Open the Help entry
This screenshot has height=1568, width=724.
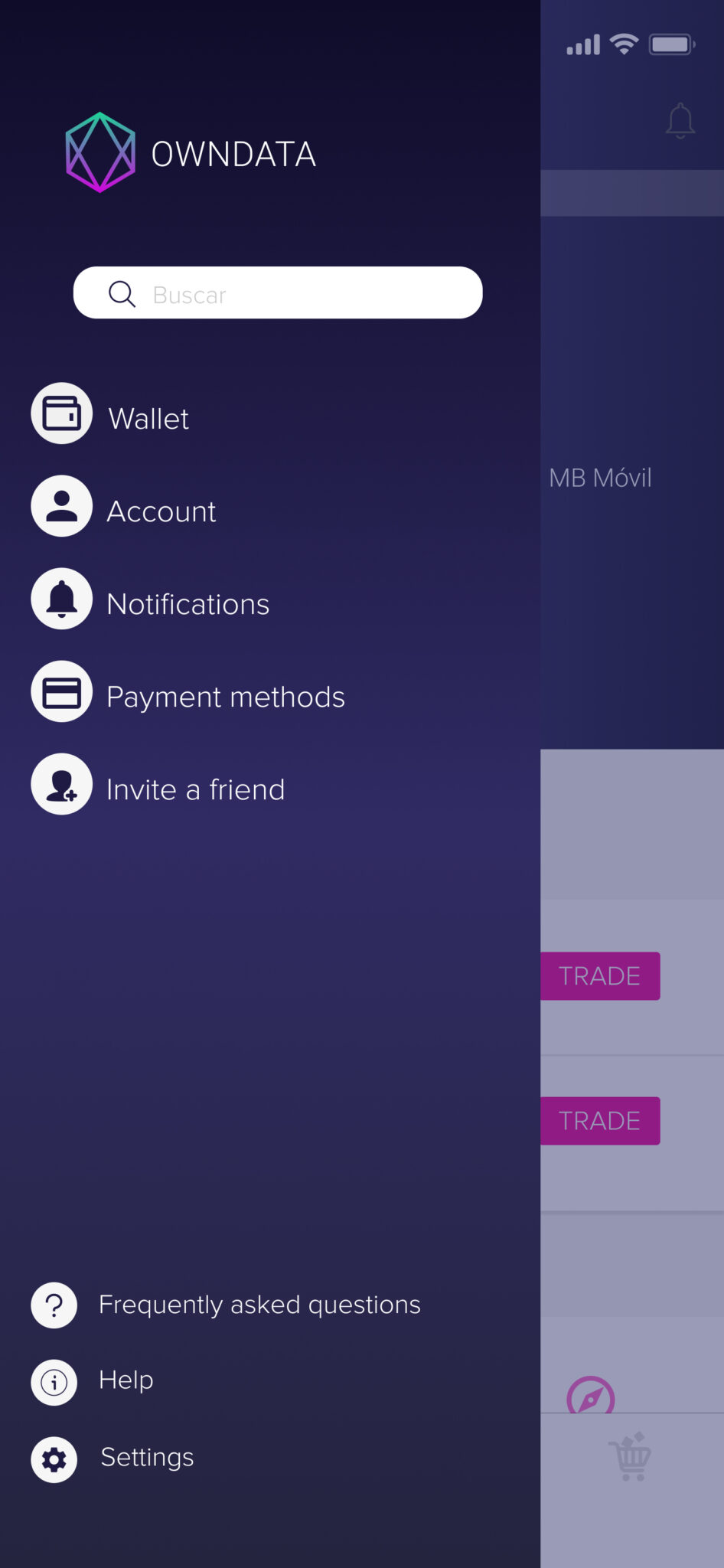[x=126, y=1380]
